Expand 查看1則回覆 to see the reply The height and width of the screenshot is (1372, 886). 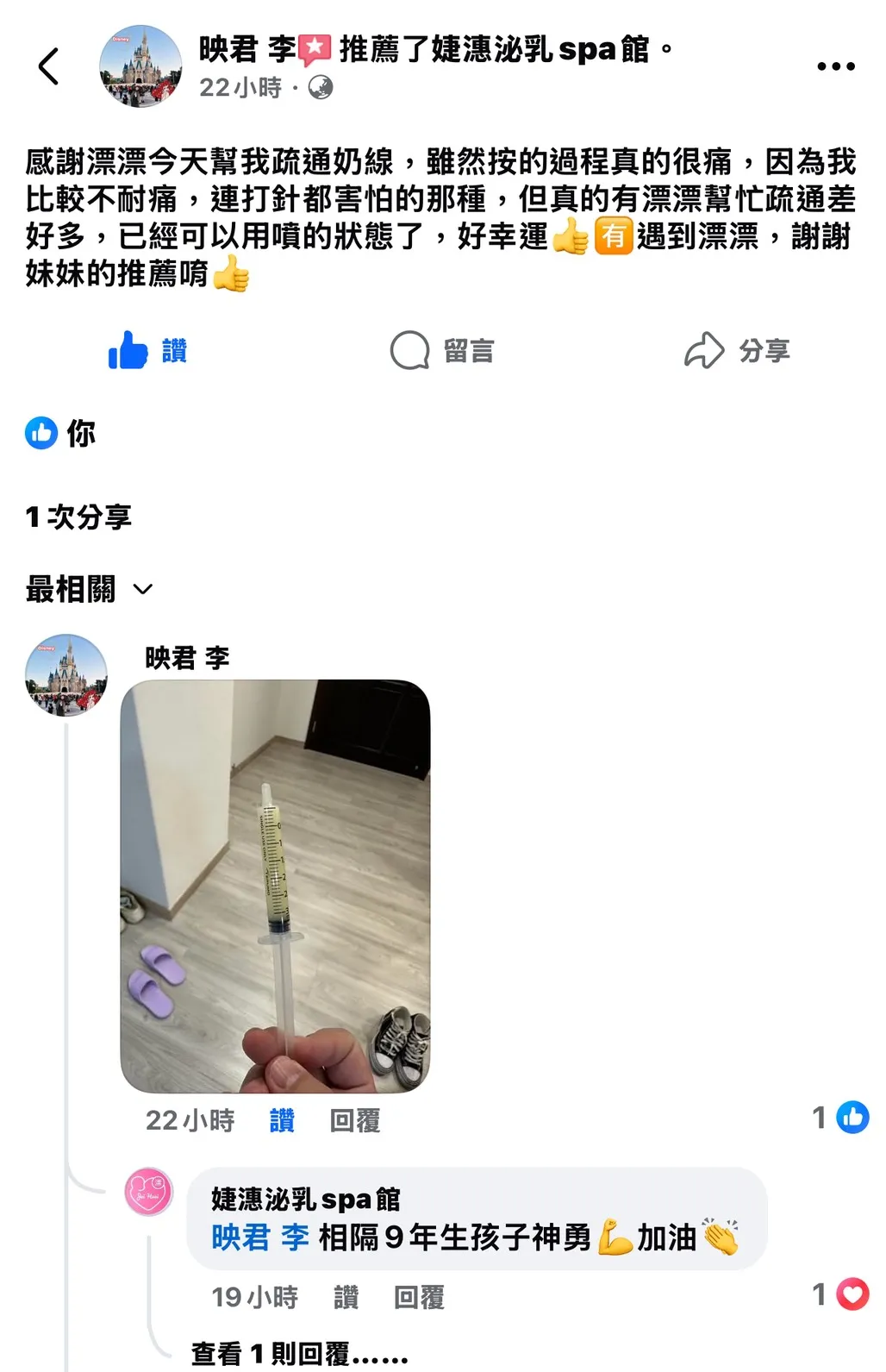299,1353
